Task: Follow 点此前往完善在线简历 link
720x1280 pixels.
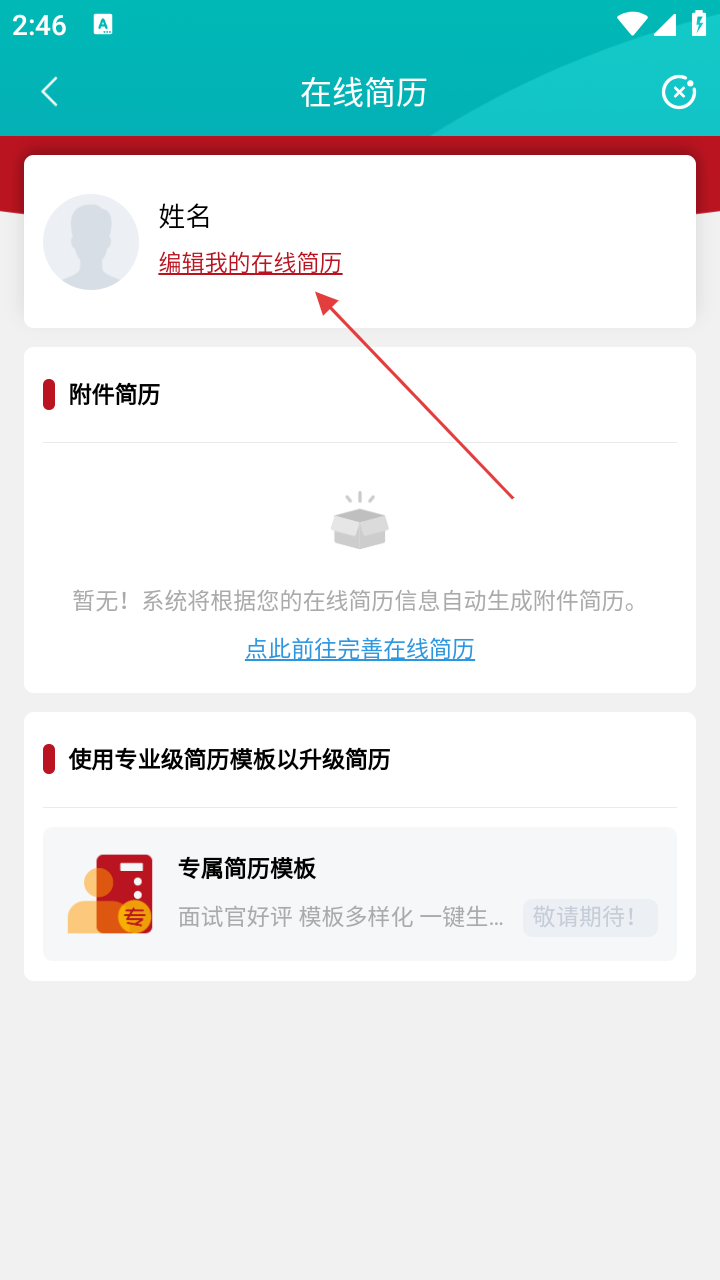Action: (x=360, y=649)
